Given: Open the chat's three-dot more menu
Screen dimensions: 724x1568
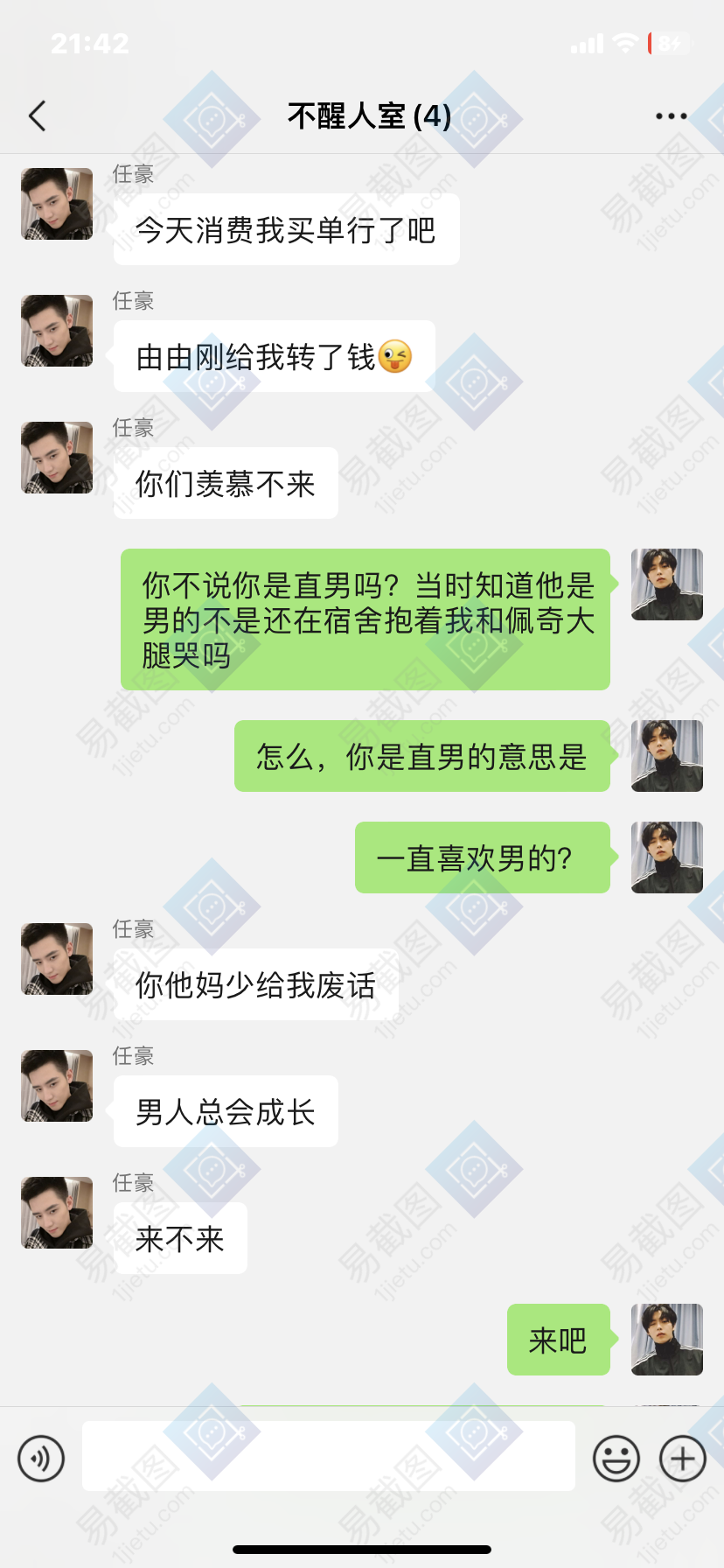Looking at the screenshot, I should [x=671, y=115].
